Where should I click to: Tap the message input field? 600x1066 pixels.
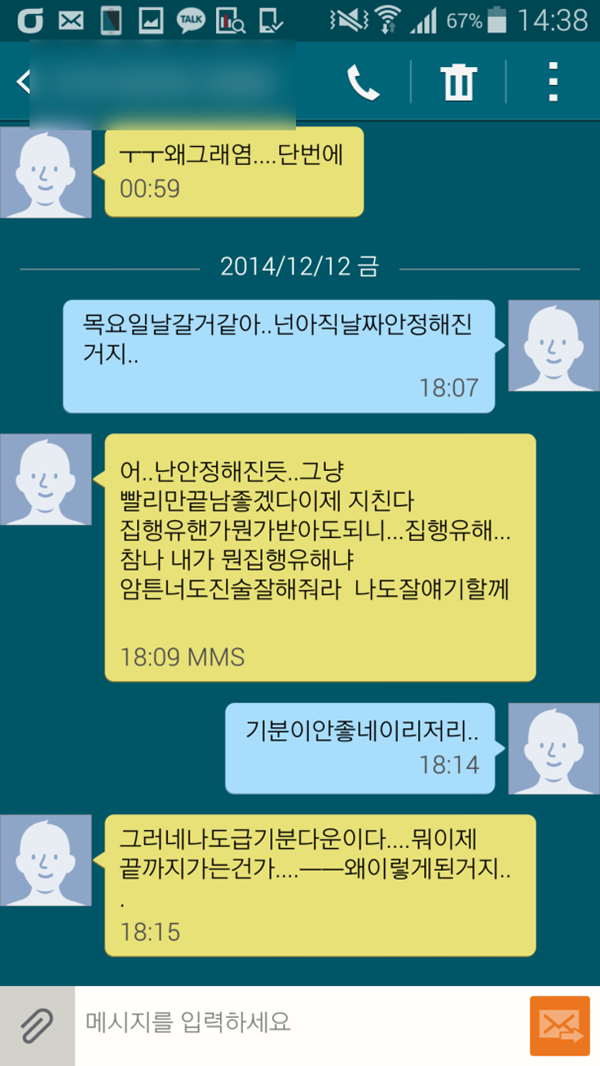tap(300, 1023)
